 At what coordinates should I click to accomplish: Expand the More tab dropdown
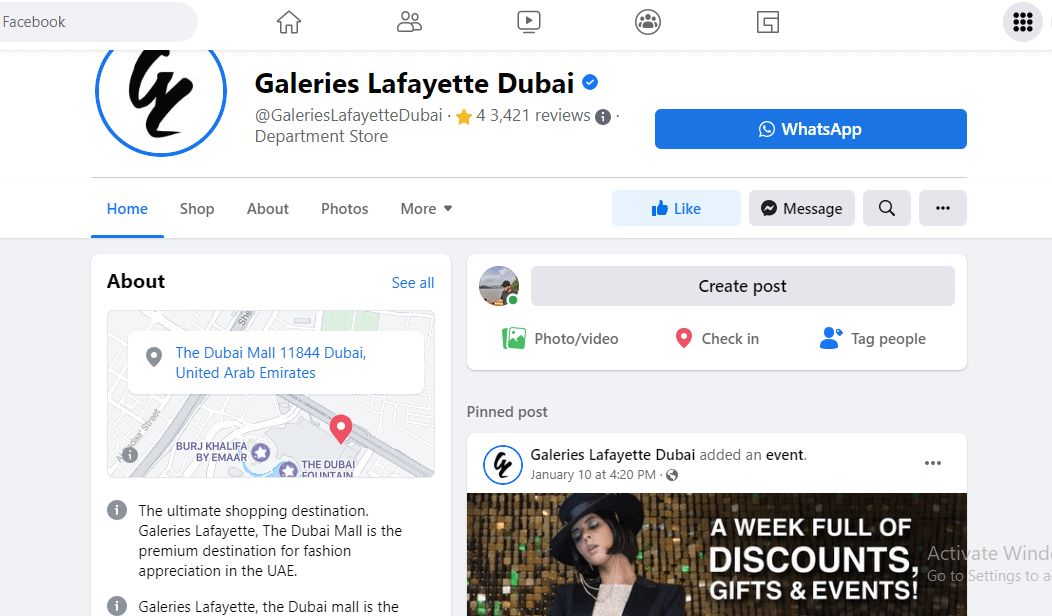tap(427, 209)
